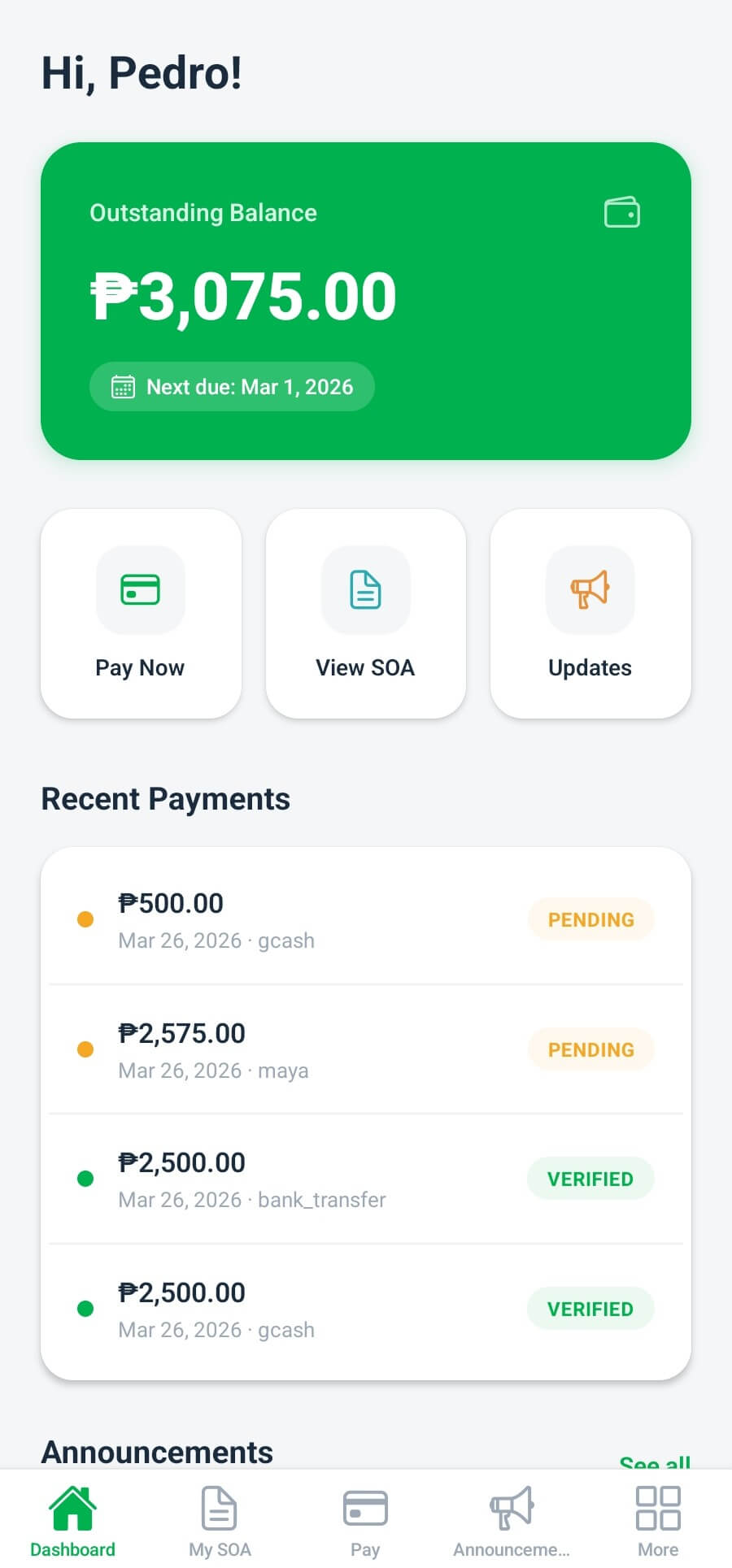Tap the Announcements megaphone in the bottom bar
This screenshot has height=1568, width=732.
pos(512,1508)
